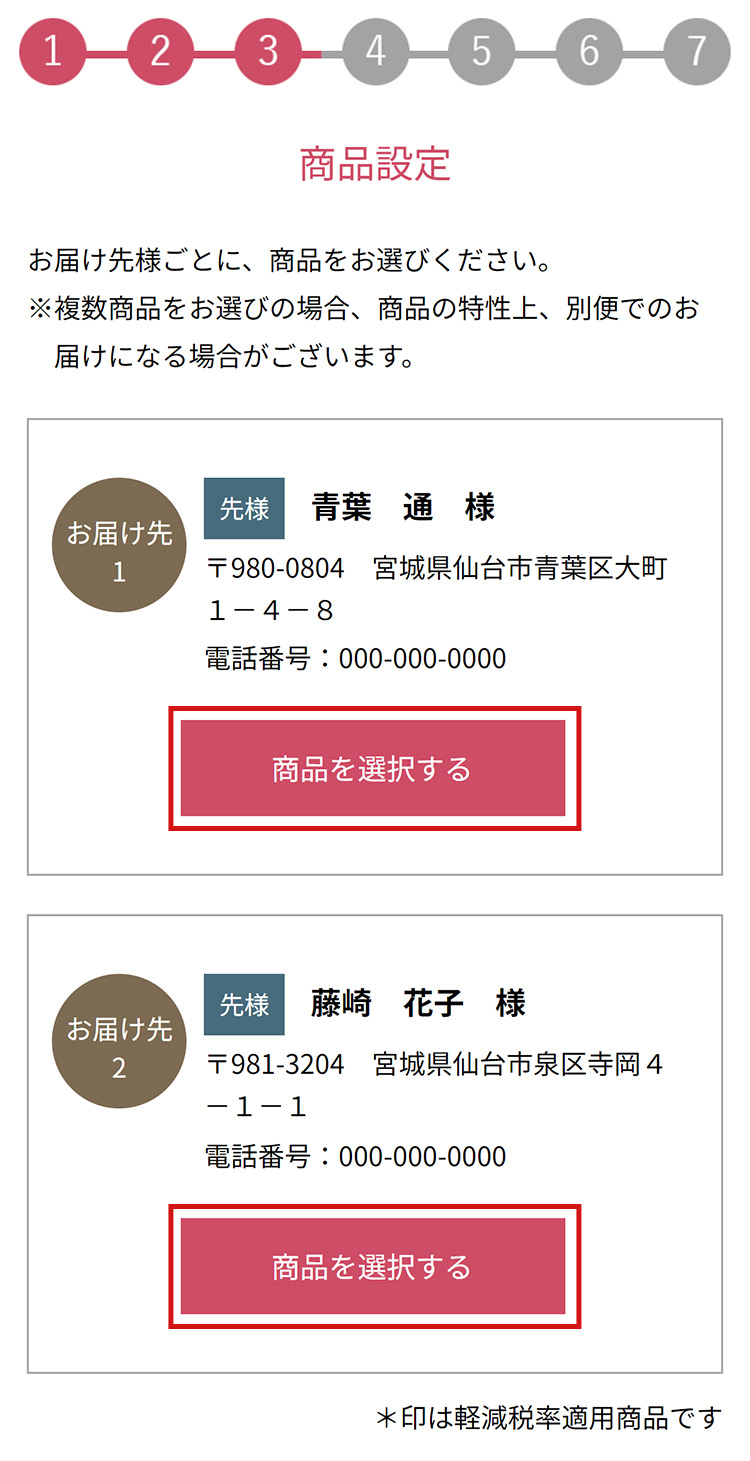Select products for 青葉 通 様

(x=373, y=768)
